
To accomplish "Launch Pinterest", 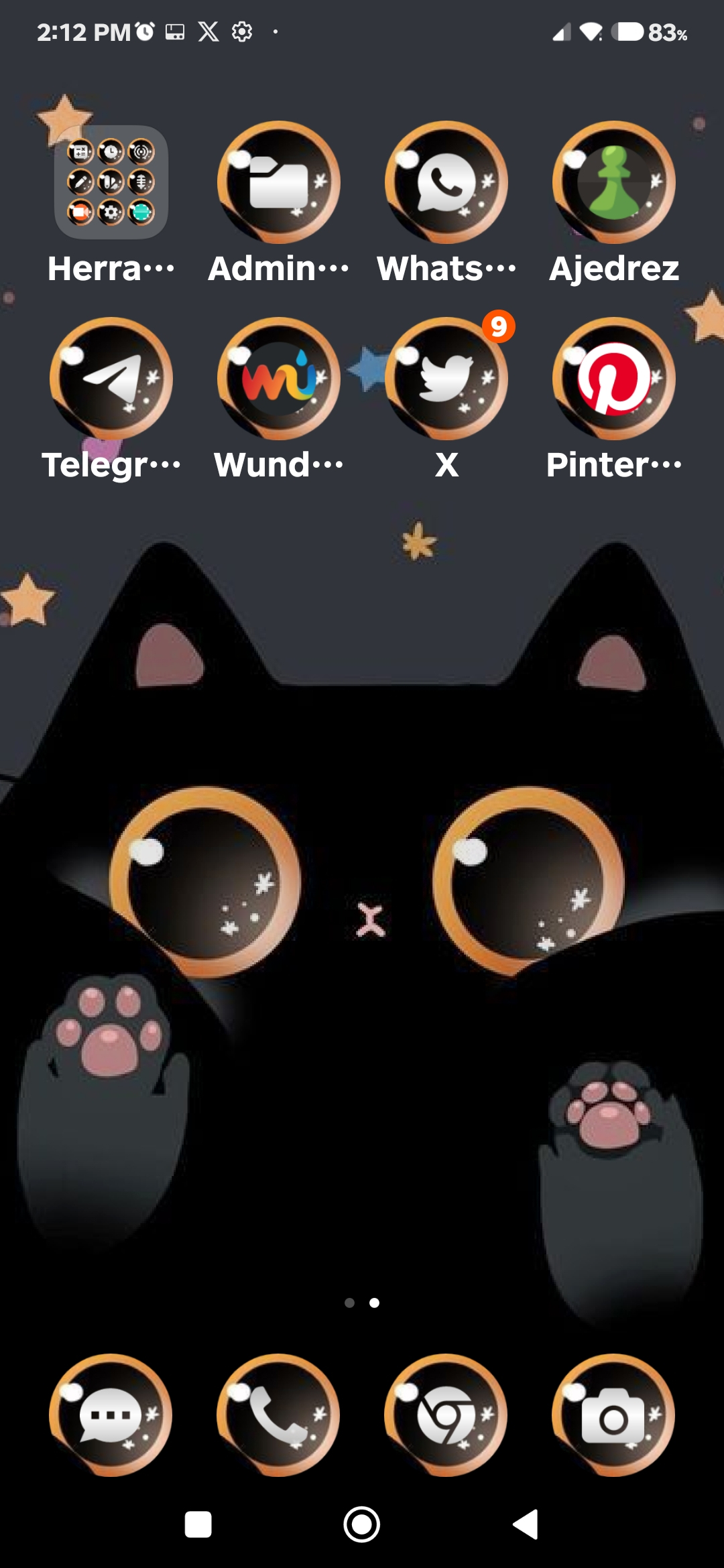I will click(x=614, y=379).
